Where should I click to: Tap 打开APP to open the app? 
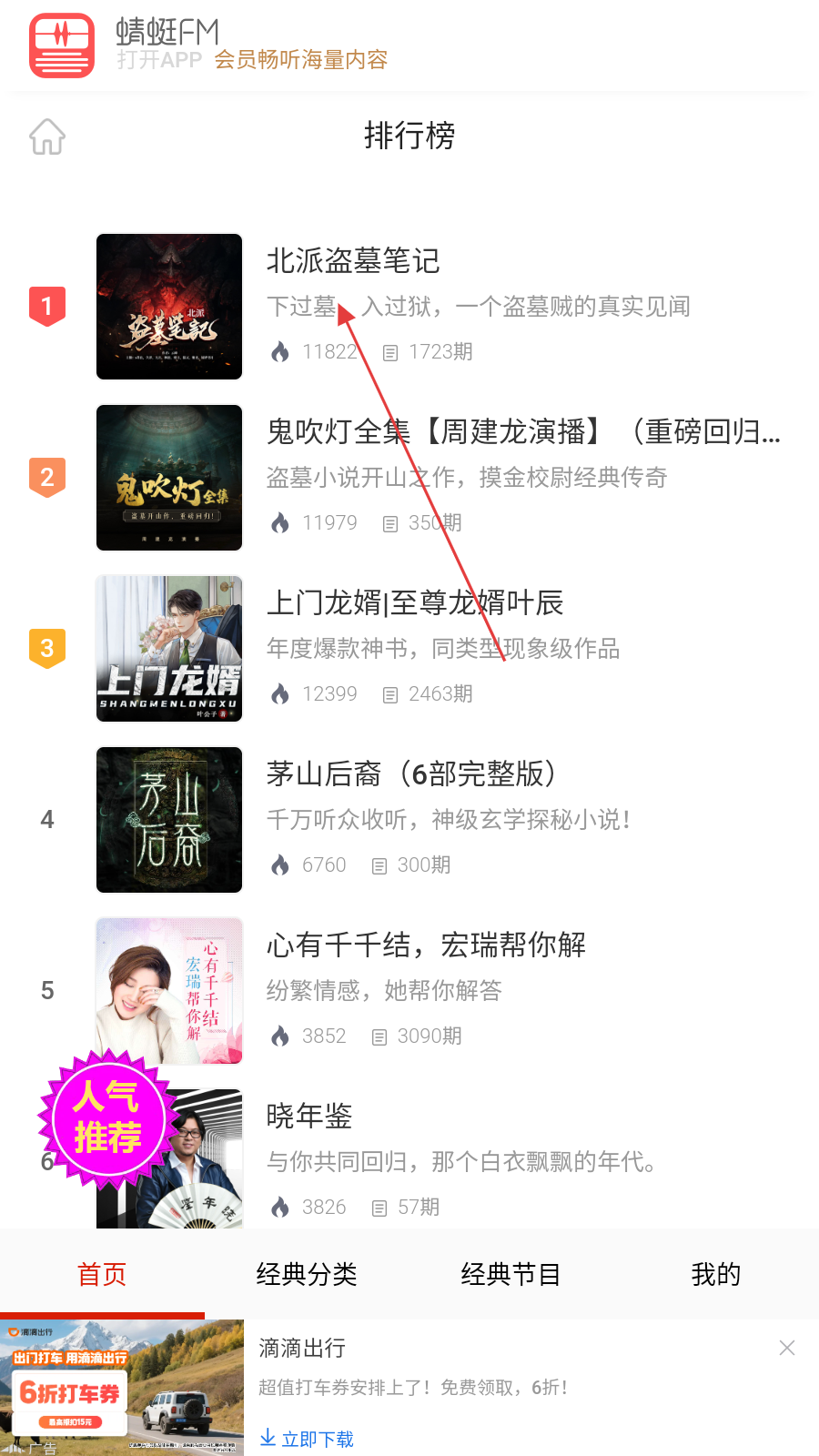tap(159, 60)
